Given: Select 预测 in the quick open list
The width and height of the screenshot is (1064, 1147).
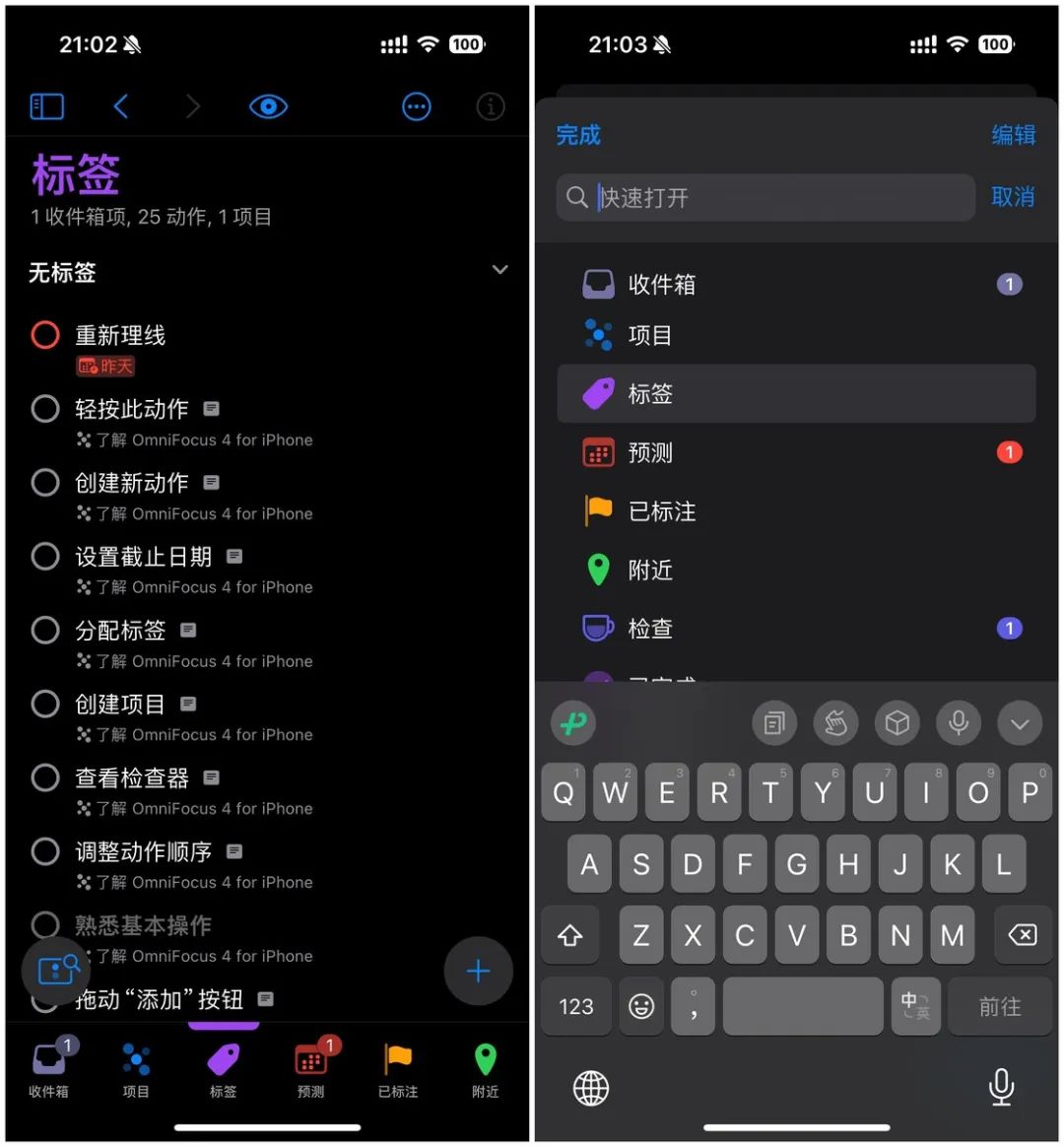Looking at the screenshot, I should pos(650,453).
